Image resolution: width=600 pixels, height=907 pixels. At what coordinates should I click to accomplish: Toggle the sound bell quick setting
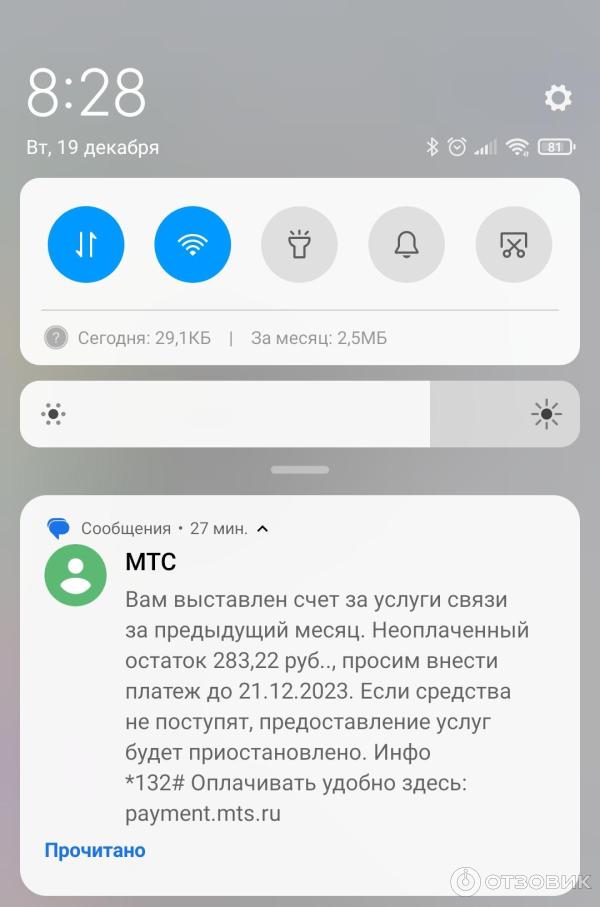[406, 245]
